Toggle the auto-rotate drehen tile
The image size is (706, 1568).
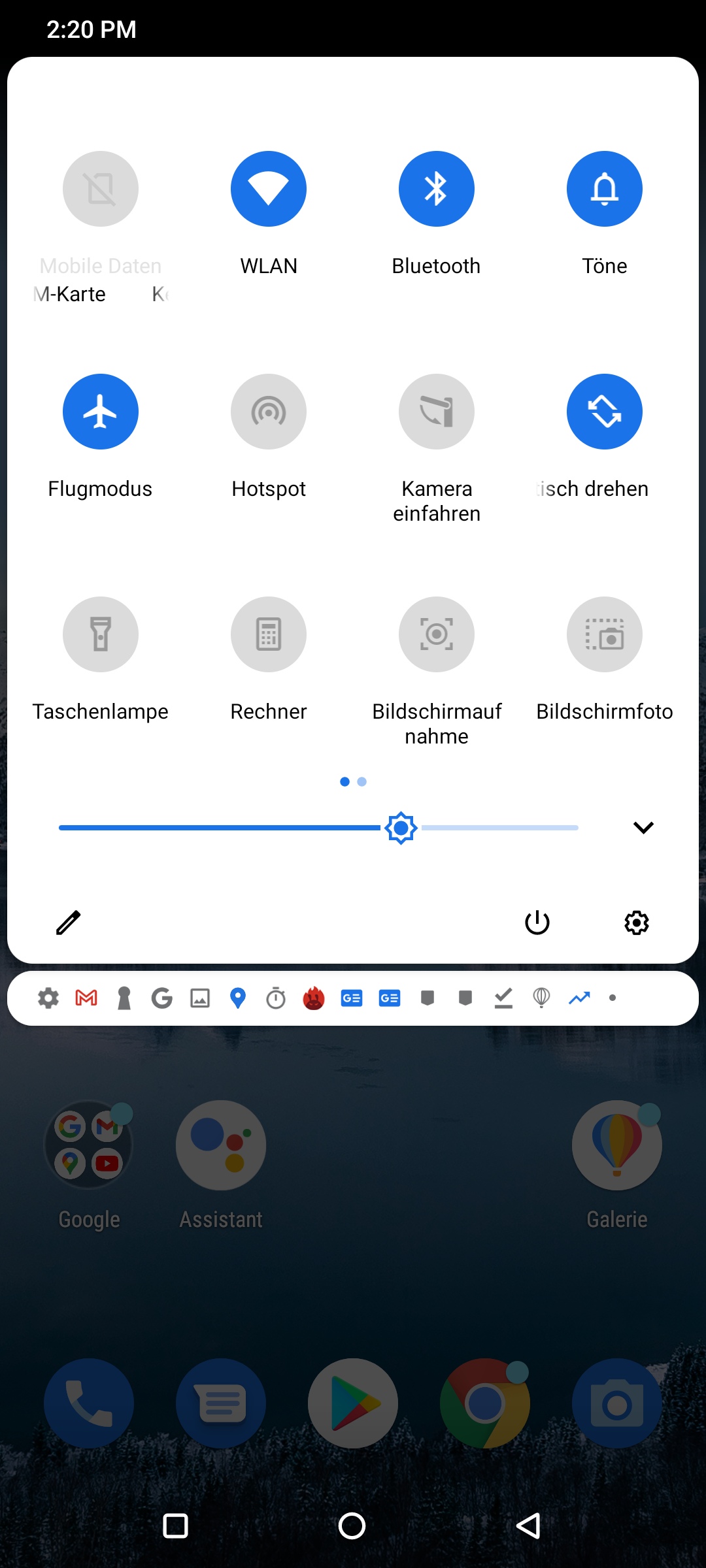coord(605,412)
